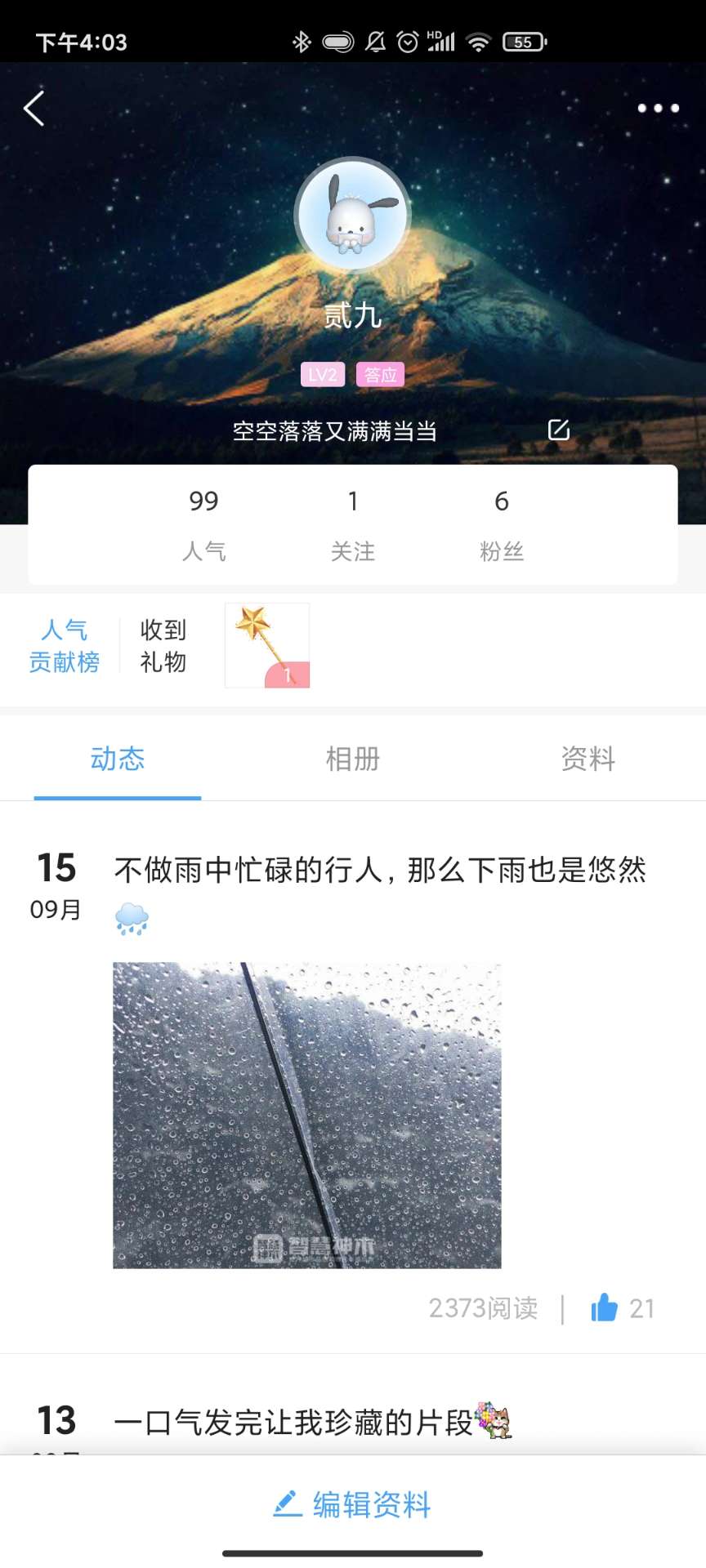Open the received magic wand gift
Image resolution: width=706 pixels, height=1568 pixels.
[267, 645]
